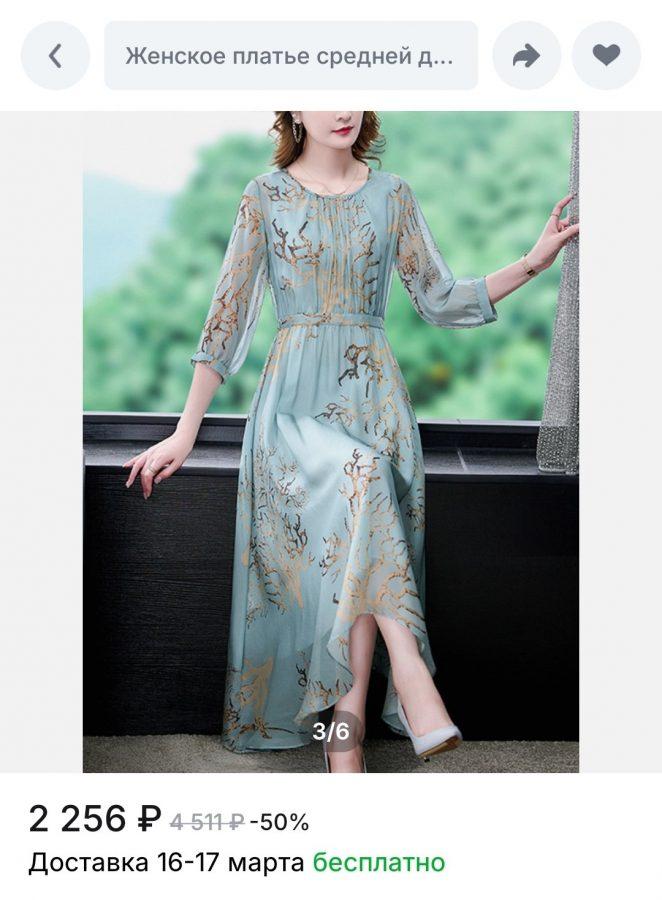
Task: Share this dress listing
Action: (x=526, y=56)
